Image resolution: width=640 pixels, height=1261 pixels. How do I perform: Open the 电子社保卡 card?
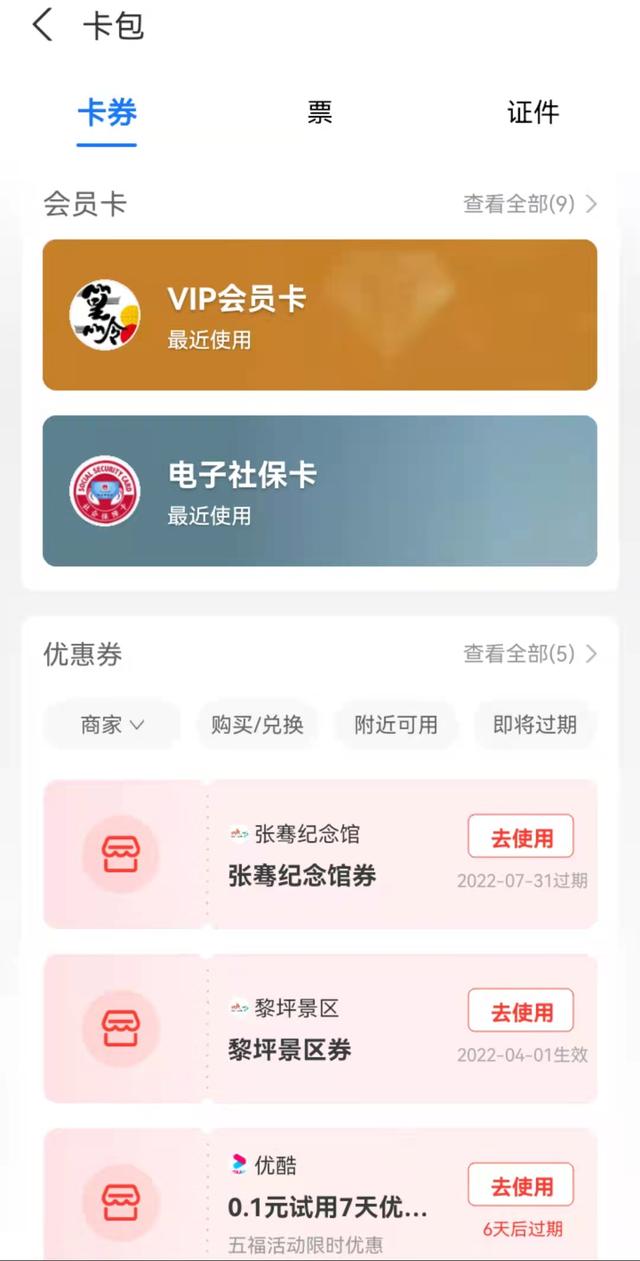pyautogui.click(x=320, y=491)
